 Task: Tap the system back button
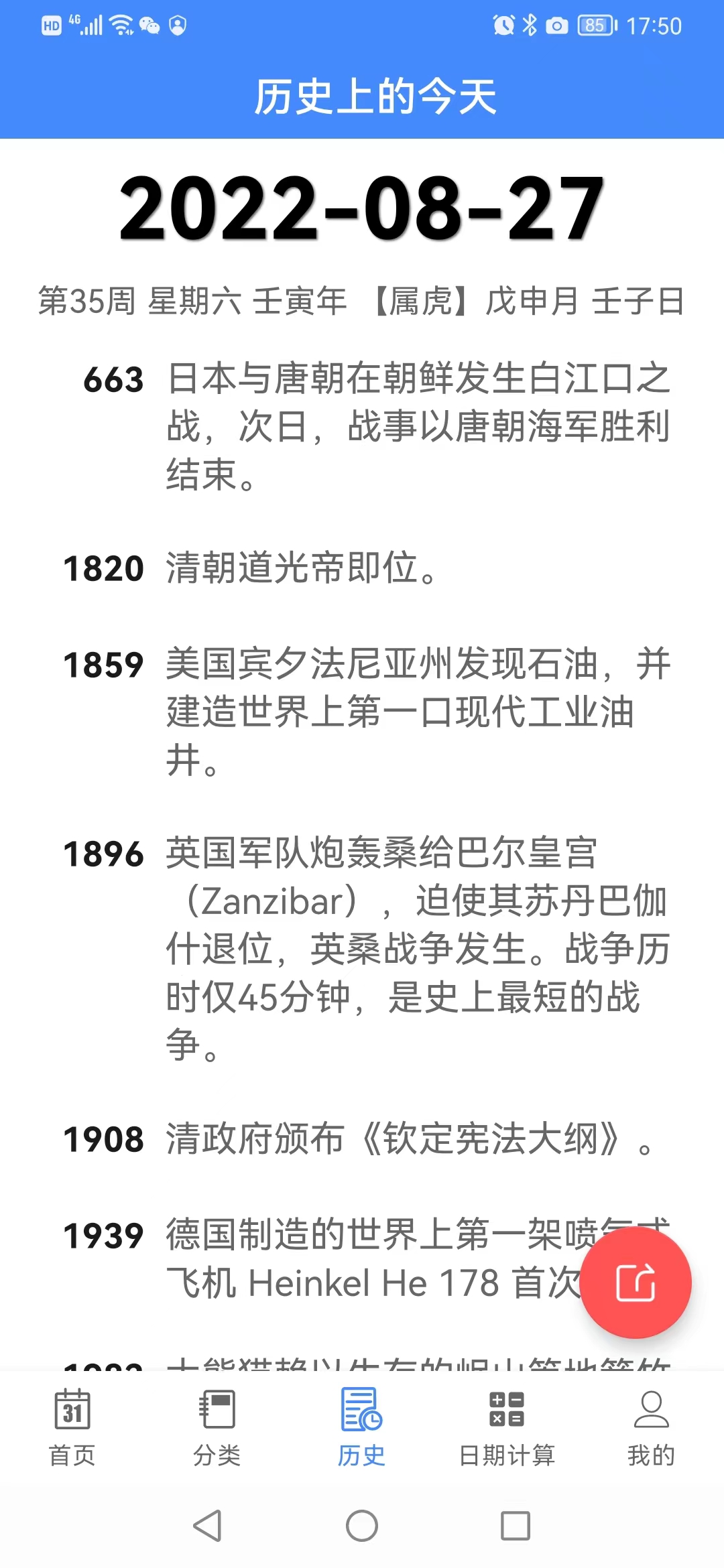[x=207, y=1526]
